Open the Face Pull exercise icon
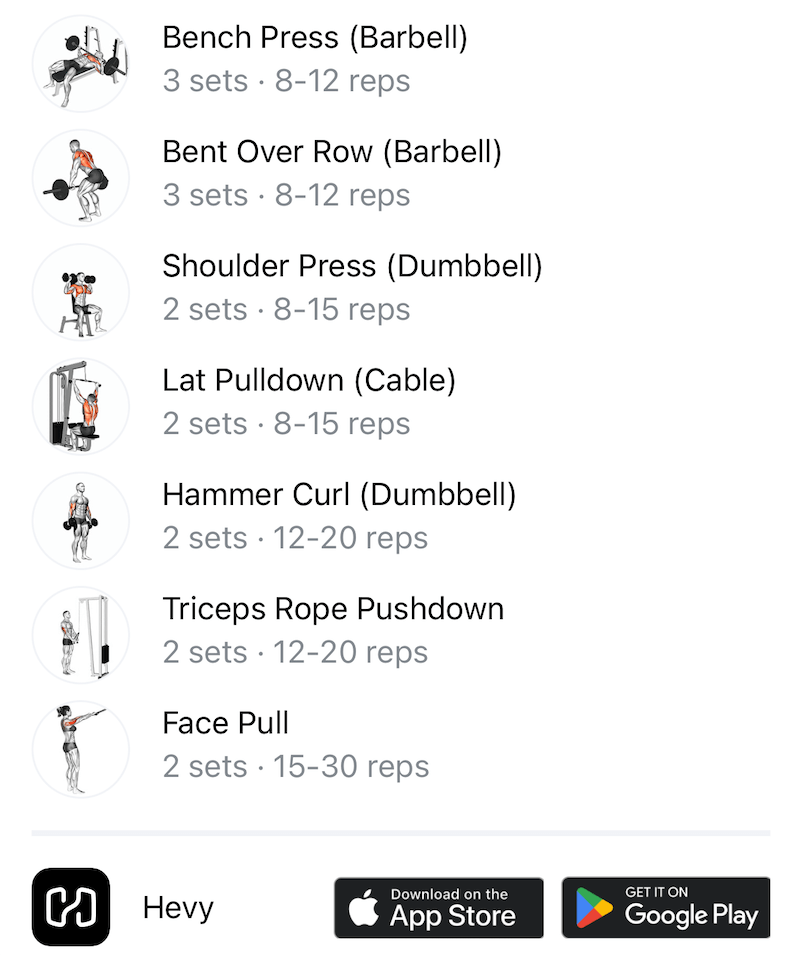This screenshot has width=800, height=955. [x=81, y=748]
